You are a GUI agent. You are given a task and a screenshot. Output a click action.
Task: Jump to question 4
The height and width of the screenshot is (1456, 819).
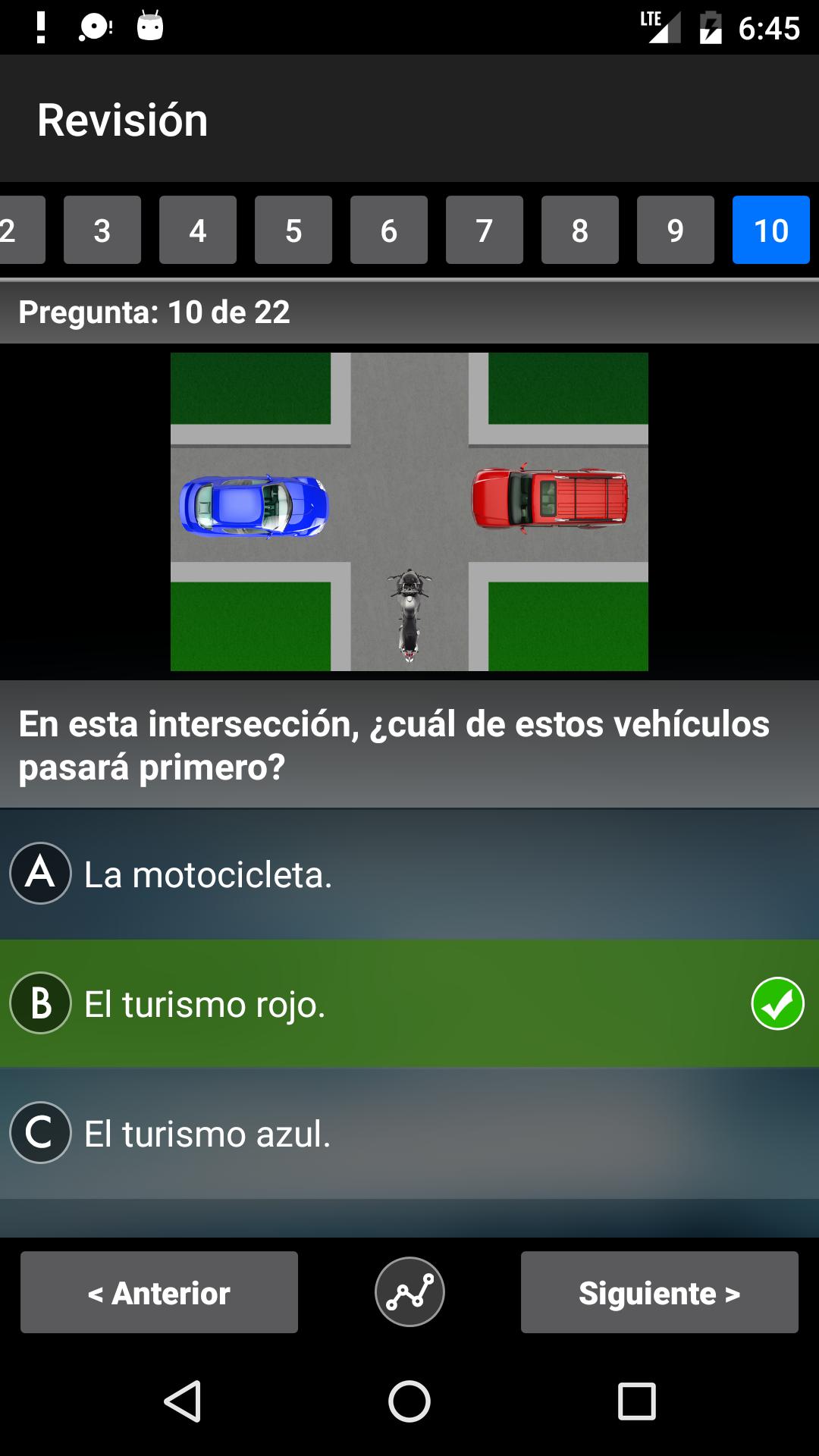tap(198, 230)
